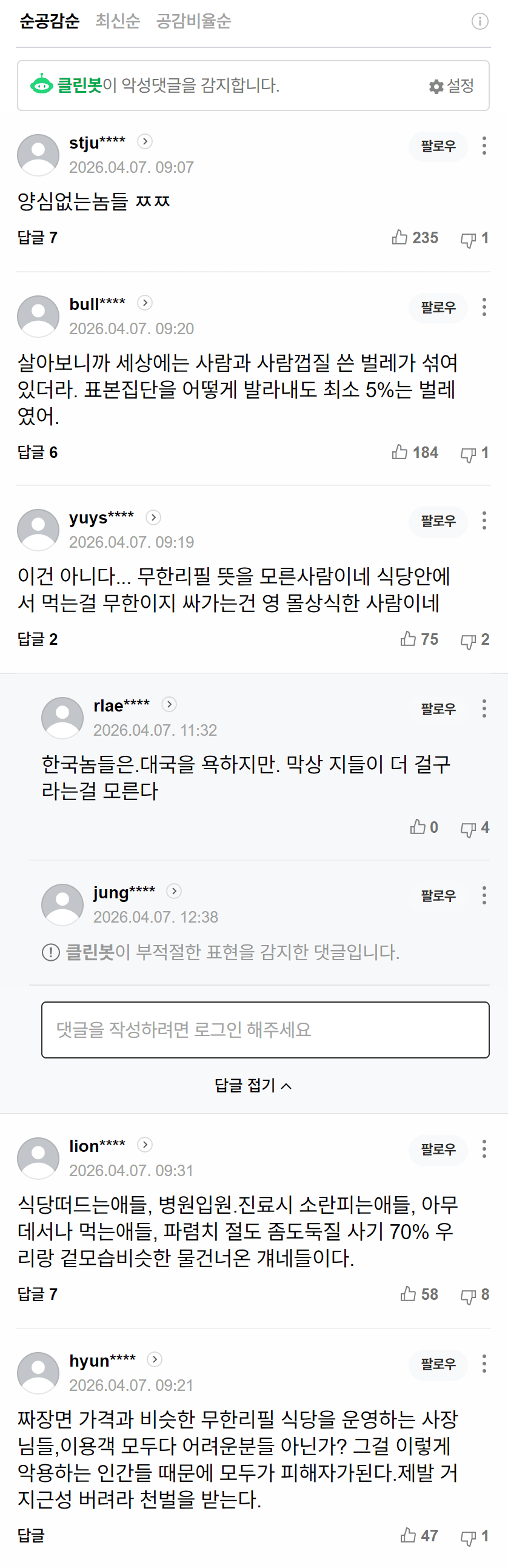Image resolution: width=508 pixels, height=1568 pixels.
Task: Follow user jung****
Action: click(438, 895)
